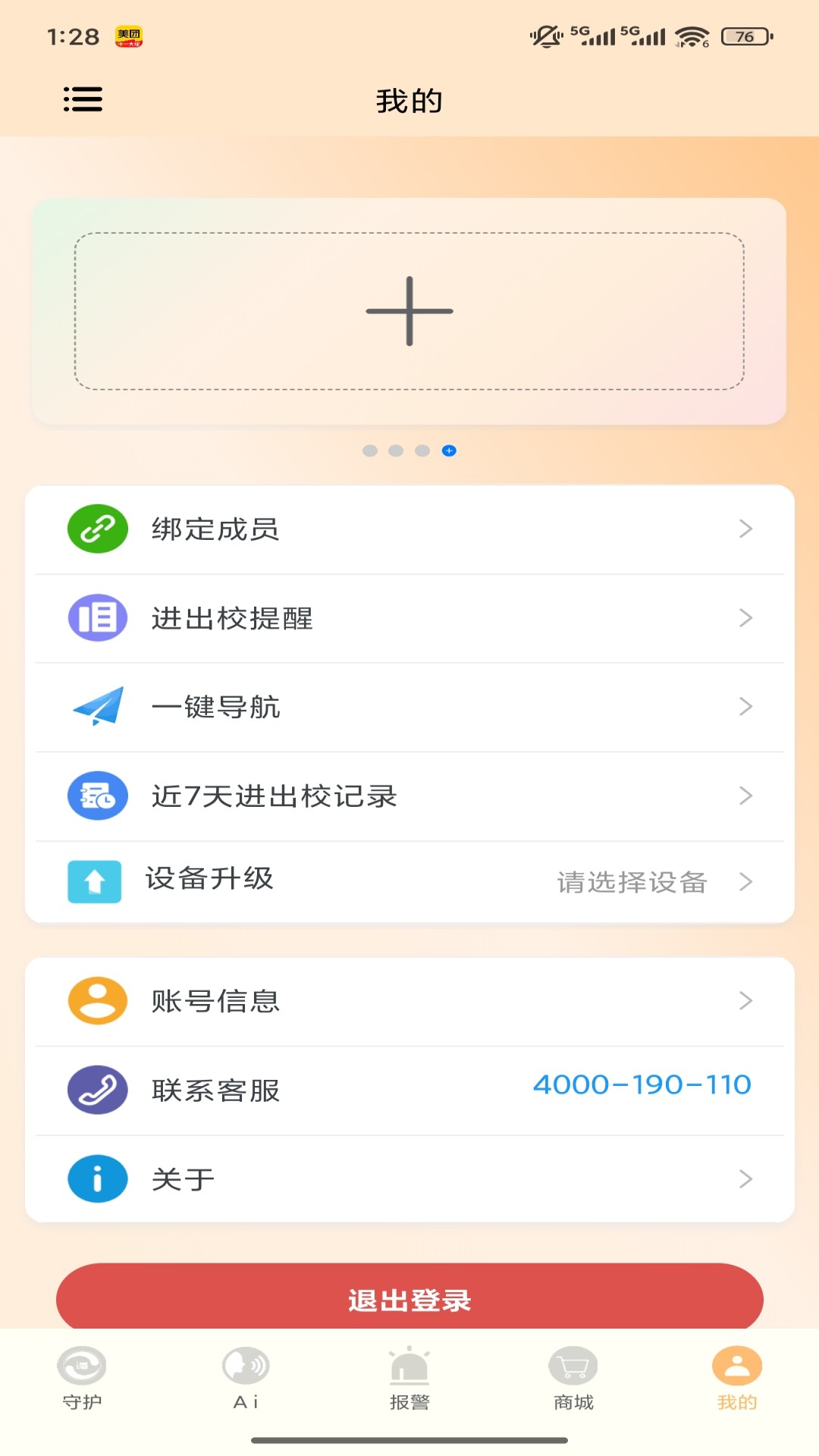The image size is (819, 1456).
Task: Tap the purple 进出校提醒 icon
Action: [96, 618]
